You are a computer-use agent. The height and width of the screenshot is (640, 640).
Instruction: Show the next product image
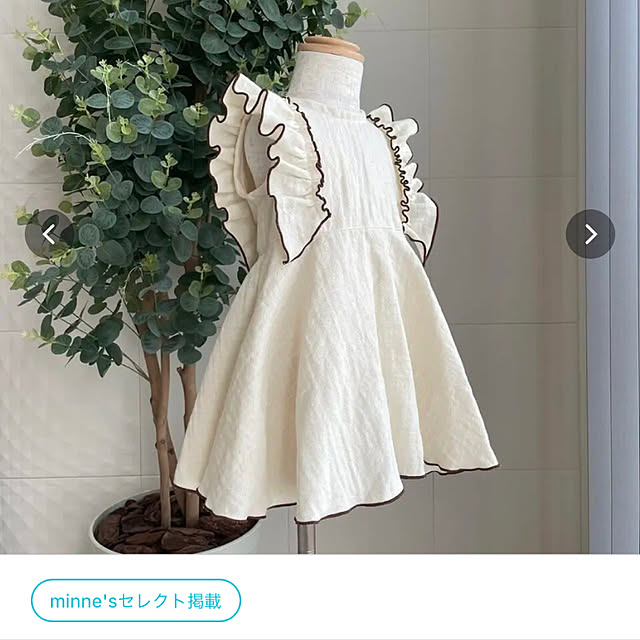(x=590, y=234)
